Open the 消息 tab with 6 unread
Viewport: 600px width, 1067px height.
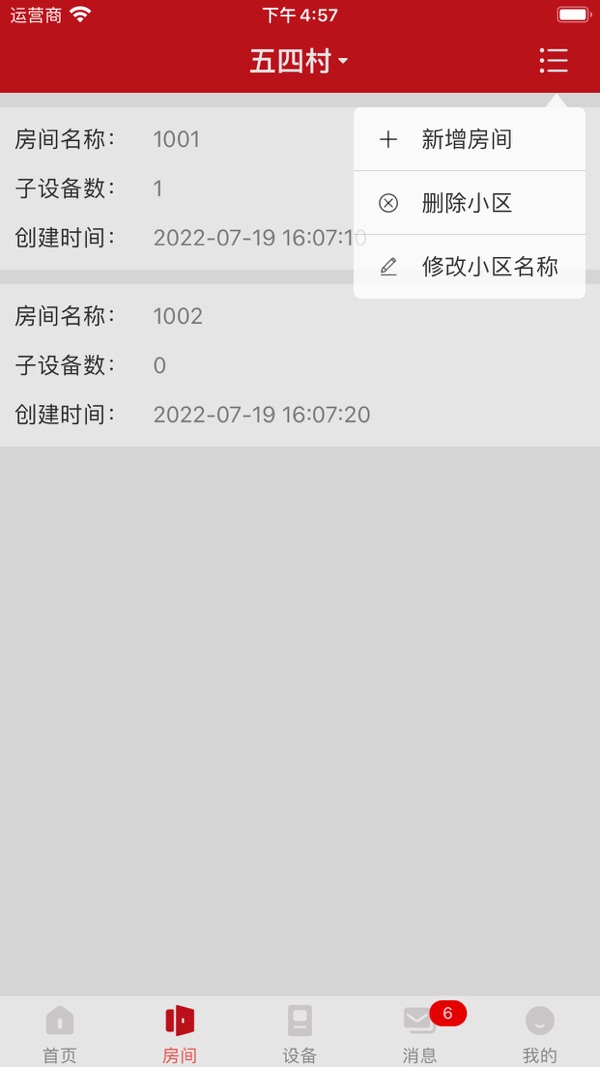coord(420,1033)
